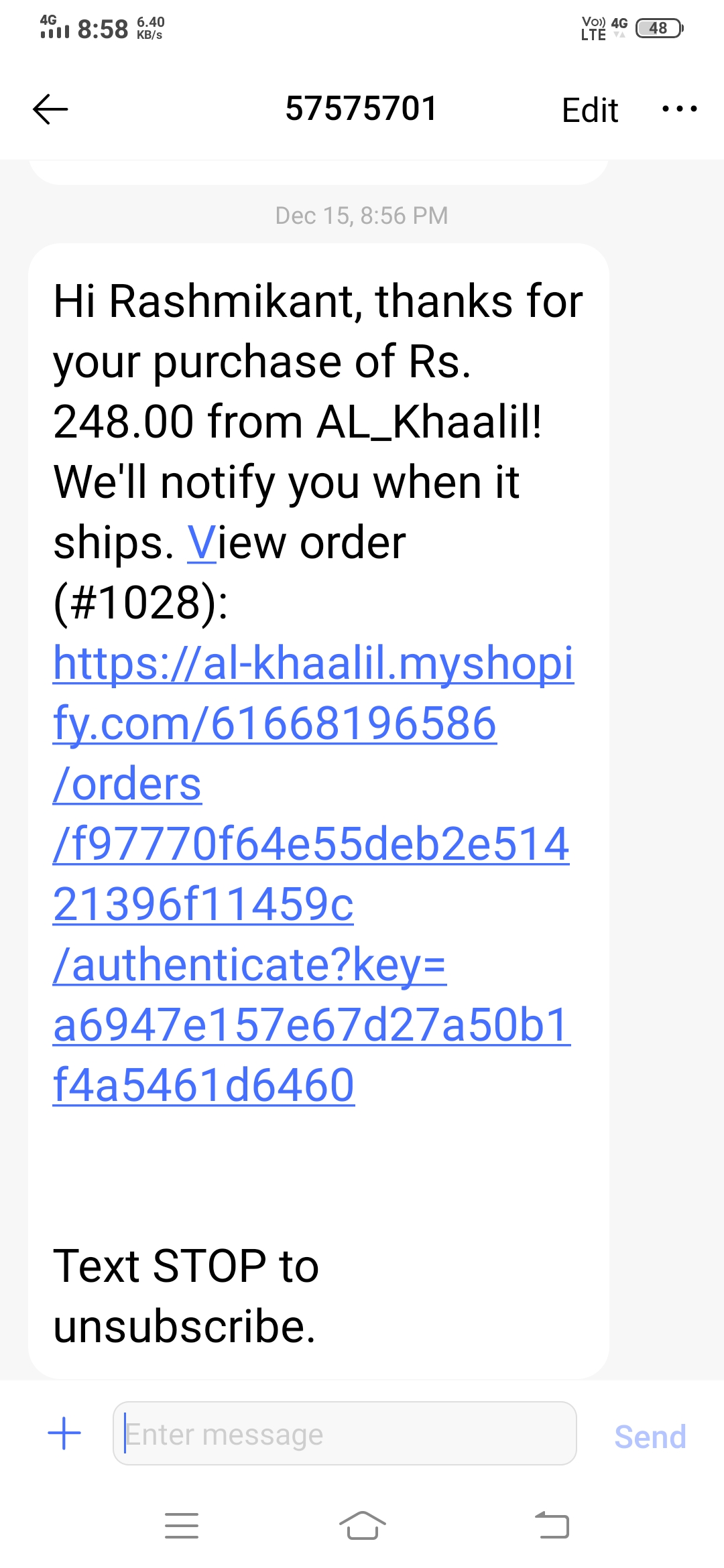Screen dimensions: 724x1568
Task: Go to the system home screen
Action: click(362, 1526)
